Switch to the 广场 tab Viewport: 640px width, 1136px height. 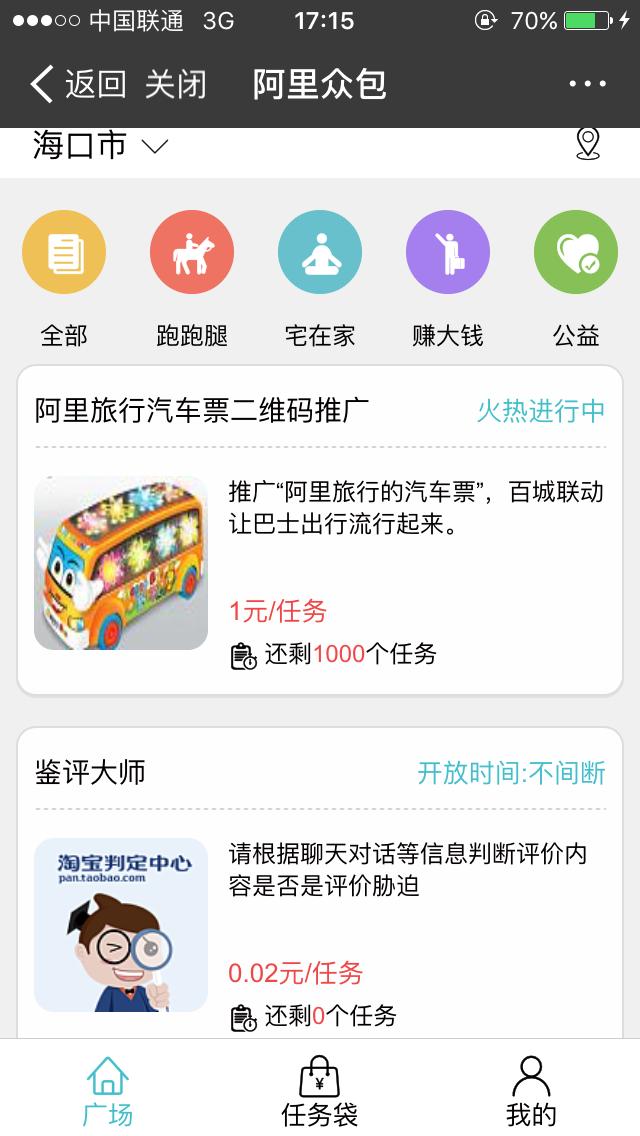[x=107, y=1090]
